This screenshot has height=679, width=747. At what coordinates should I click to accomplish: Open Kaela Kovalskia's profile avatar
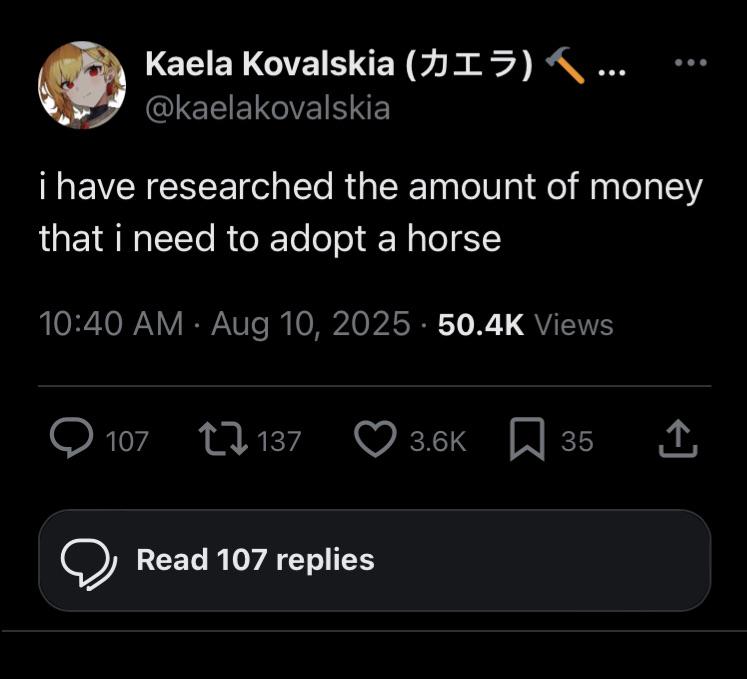82,85
